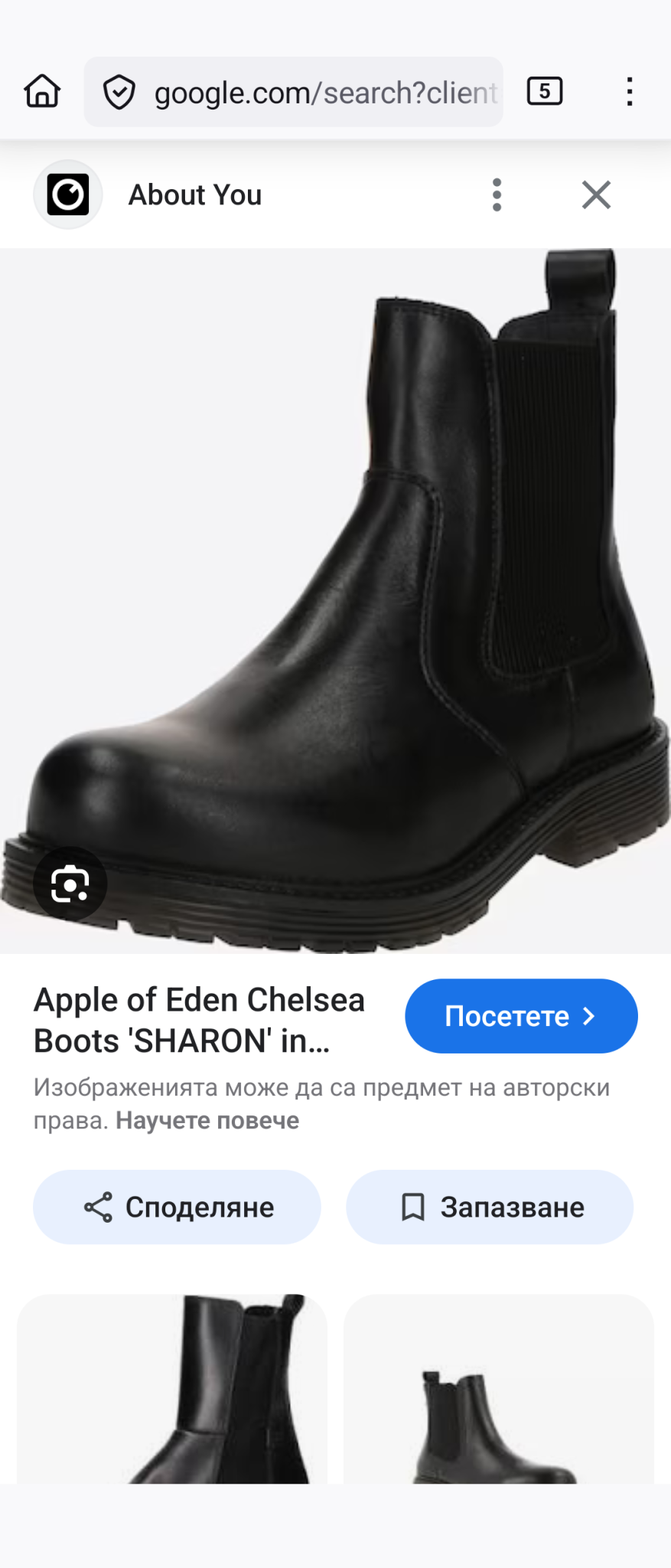Share the image with Споделяне
The height and width of the screenshot is (1568, 671).
[177, 1207]
